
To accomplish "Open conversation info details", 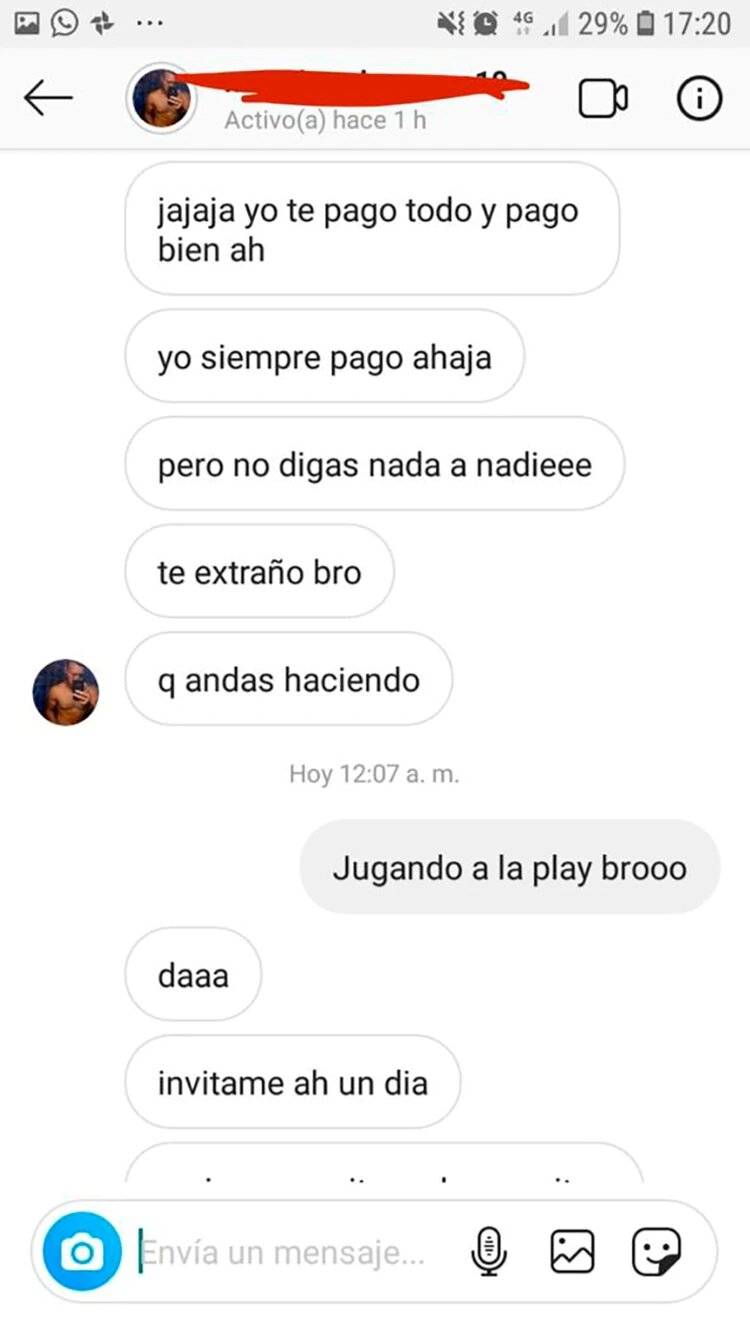I will (x=699, y=98).
